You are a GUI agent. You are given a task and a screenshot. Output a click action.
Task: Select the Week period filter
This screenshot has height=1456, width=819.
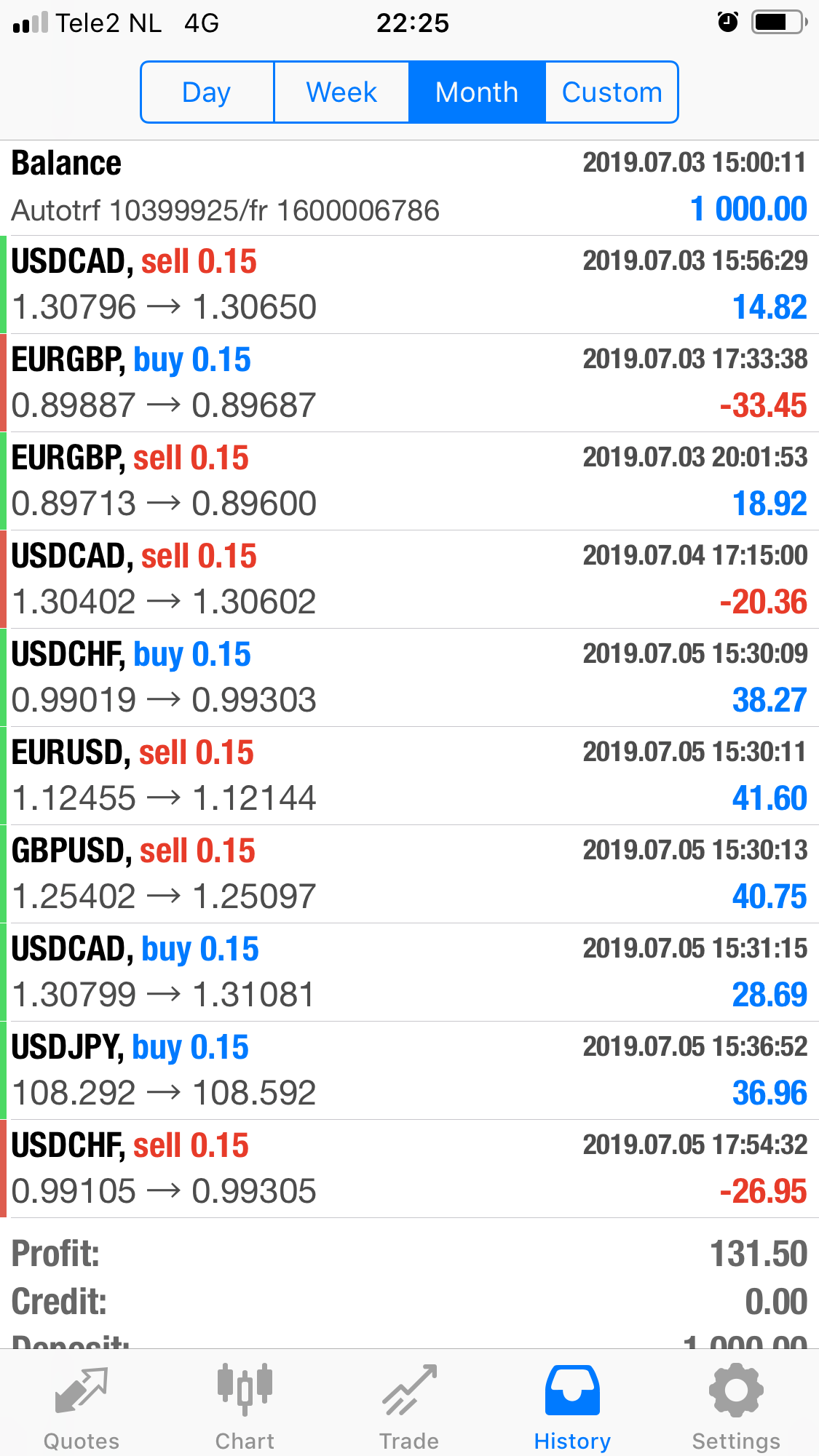(341, 92)
